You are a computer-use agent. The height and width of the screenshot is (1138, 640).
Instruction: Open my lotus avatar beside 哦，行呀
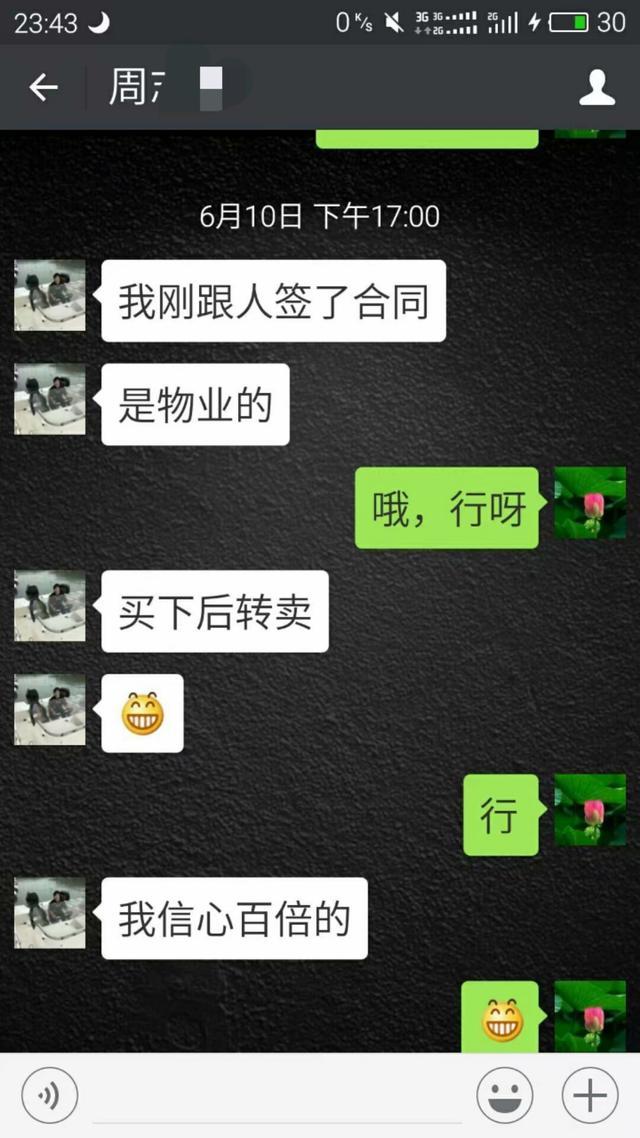tap(590, 502)
